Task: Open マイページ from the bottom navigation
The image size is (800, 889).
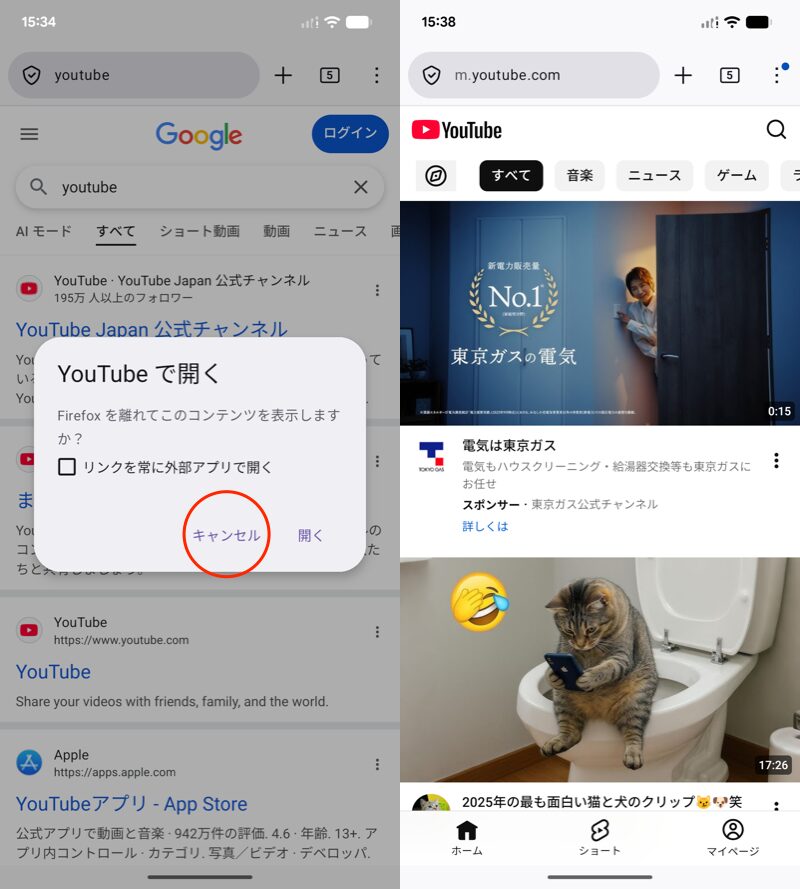Action: [733, 840]
